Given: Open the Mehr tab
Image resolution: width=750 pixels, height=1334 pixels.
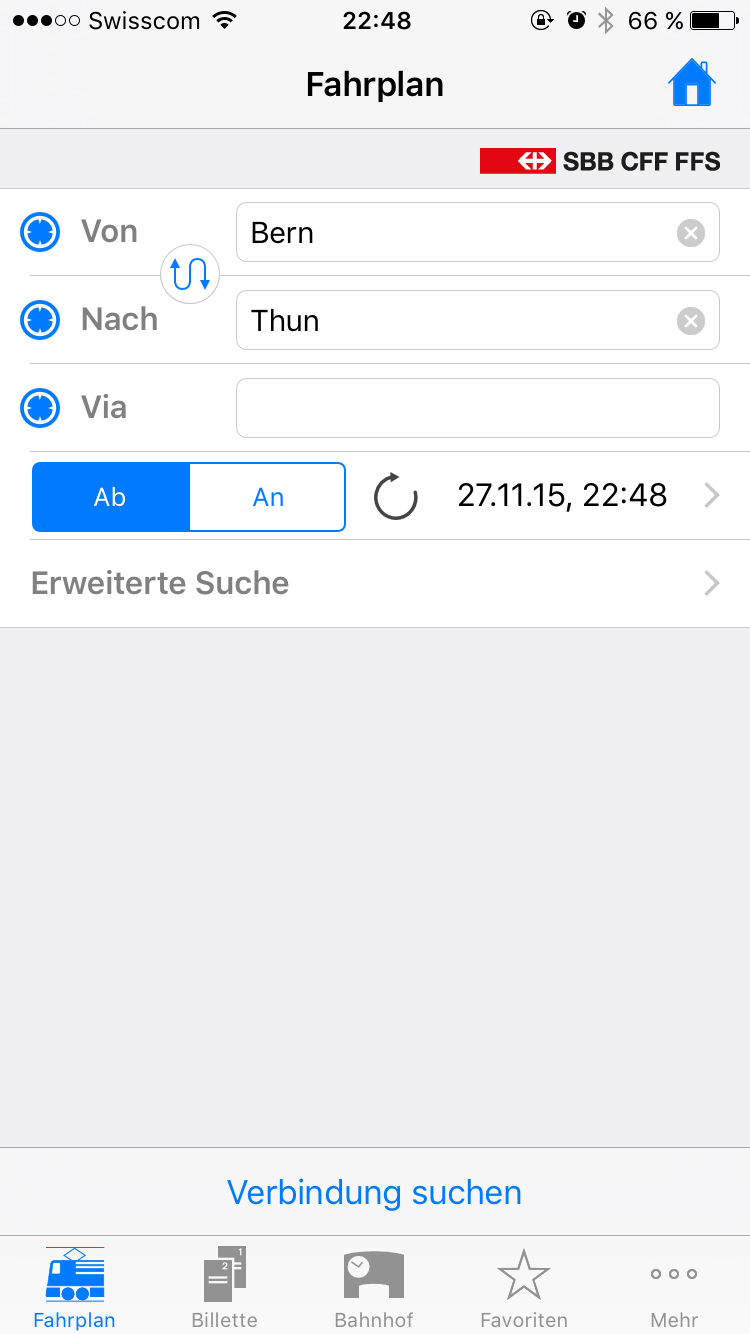Looking at the screenshot, I should click(x=674, y=1288).
